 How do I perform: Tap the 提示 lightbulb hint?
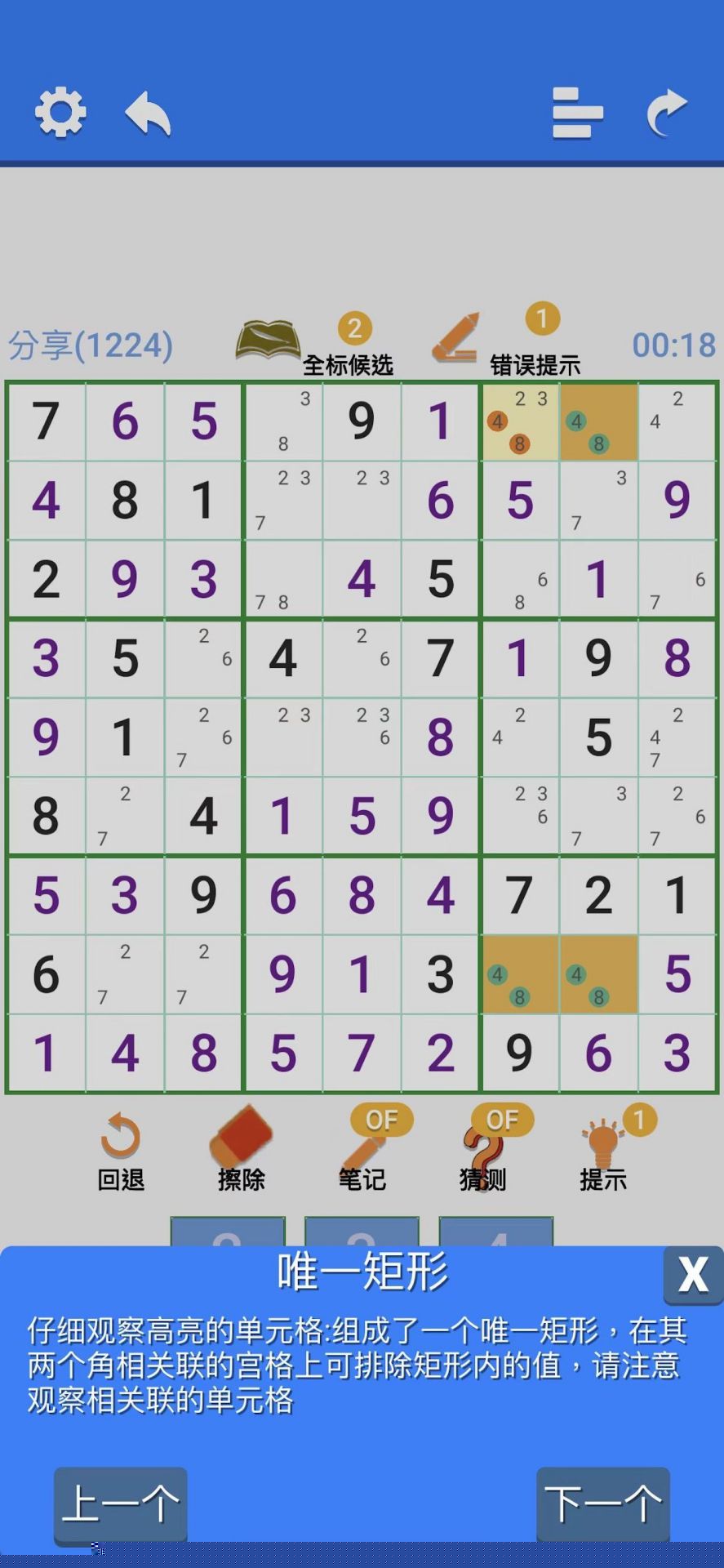coord(603,1151)
